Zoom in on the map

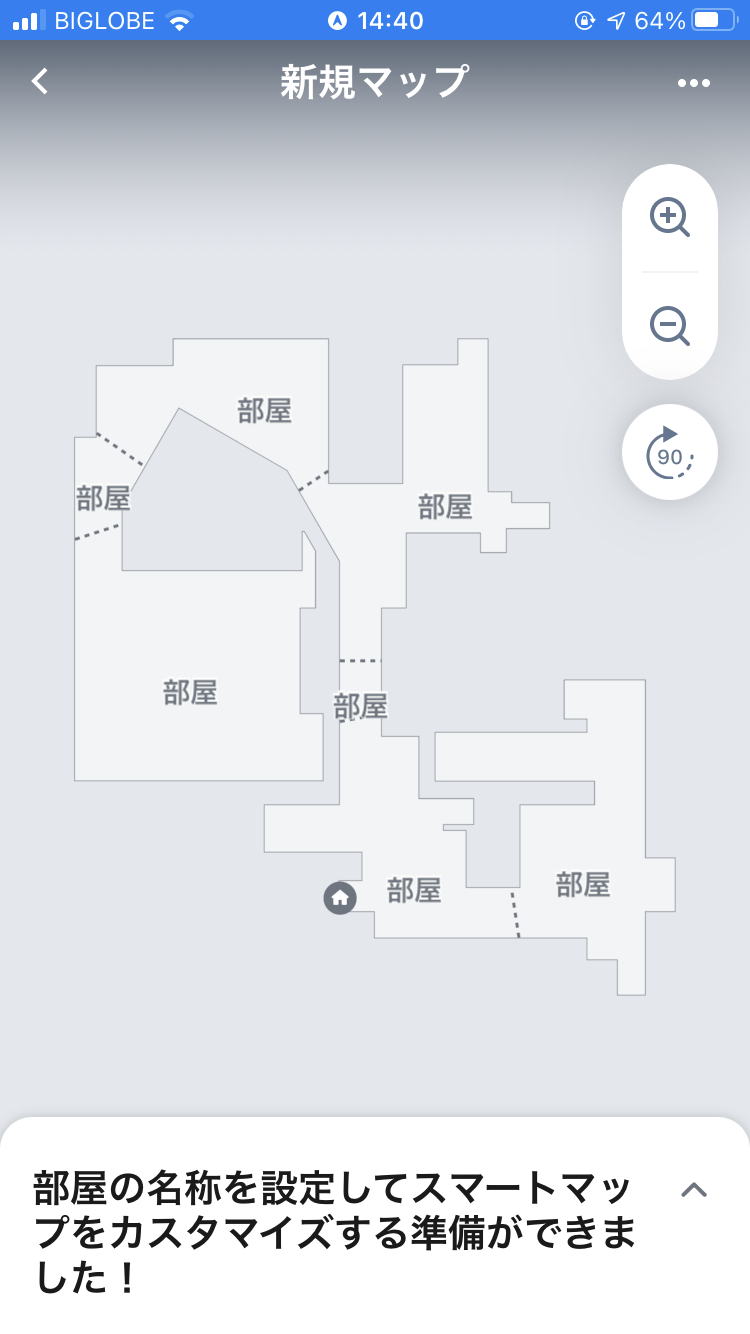[x=669, y=217]
